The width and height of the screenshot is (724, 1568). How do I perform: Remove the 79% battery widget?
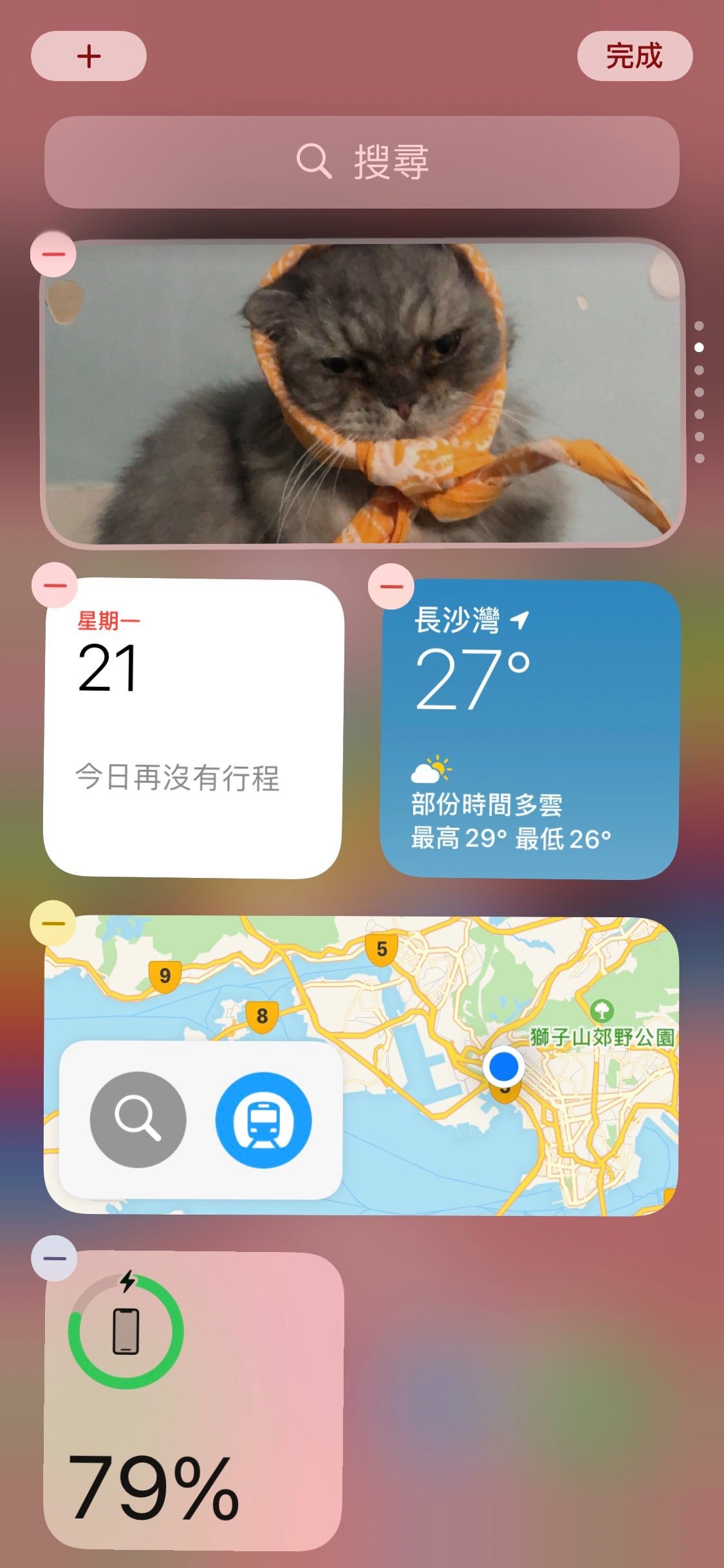[x=55, y=1258]
